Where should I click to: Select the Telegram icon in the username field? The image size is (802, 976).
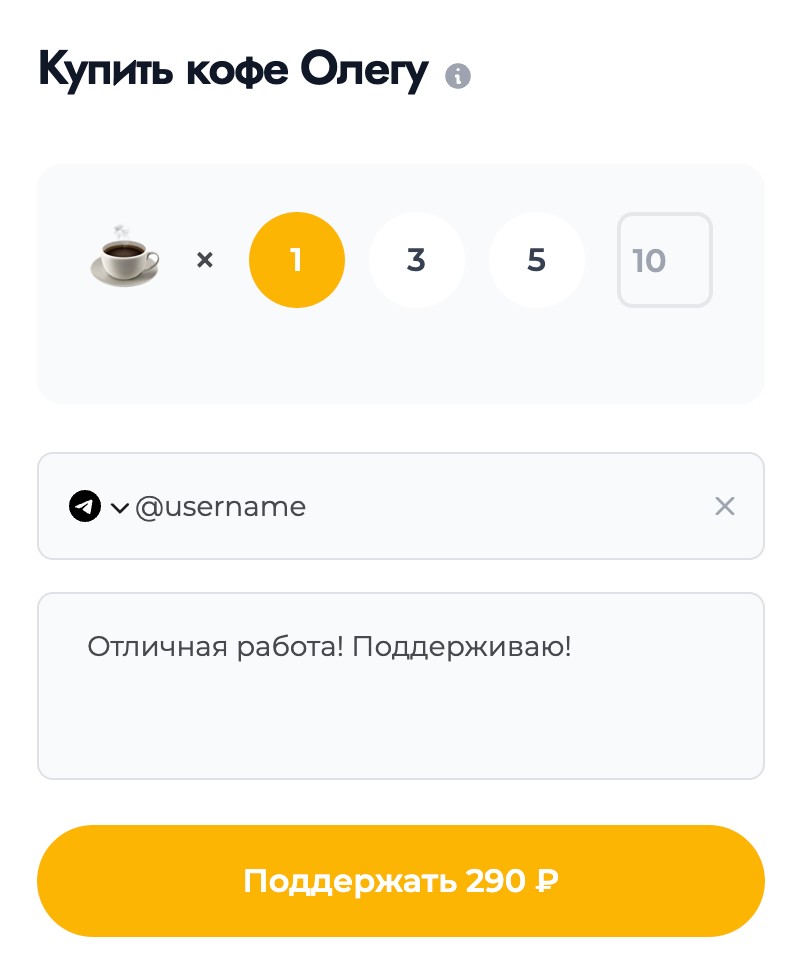point(87,506)
